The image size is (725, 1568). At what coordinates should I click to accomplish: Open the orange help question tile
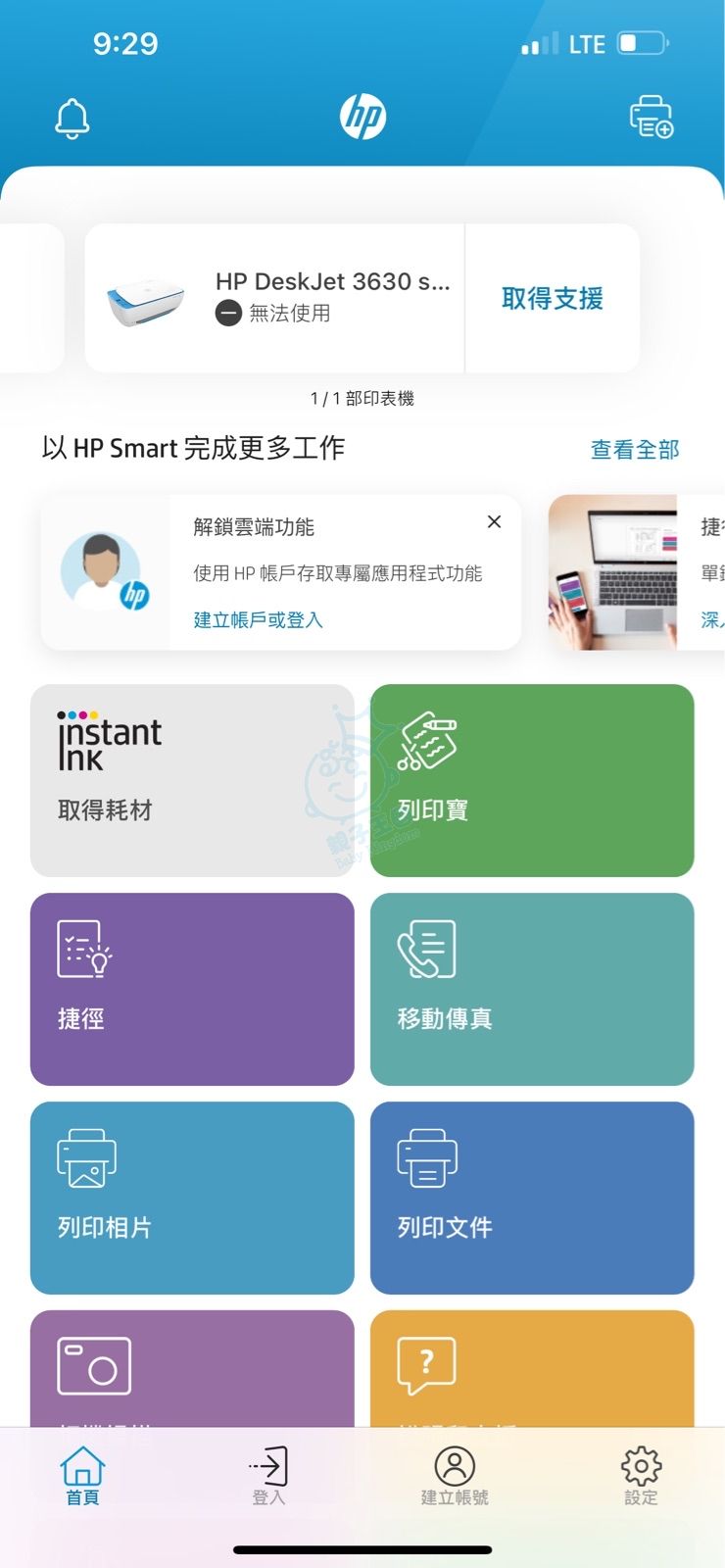(x=532, y=1367)
